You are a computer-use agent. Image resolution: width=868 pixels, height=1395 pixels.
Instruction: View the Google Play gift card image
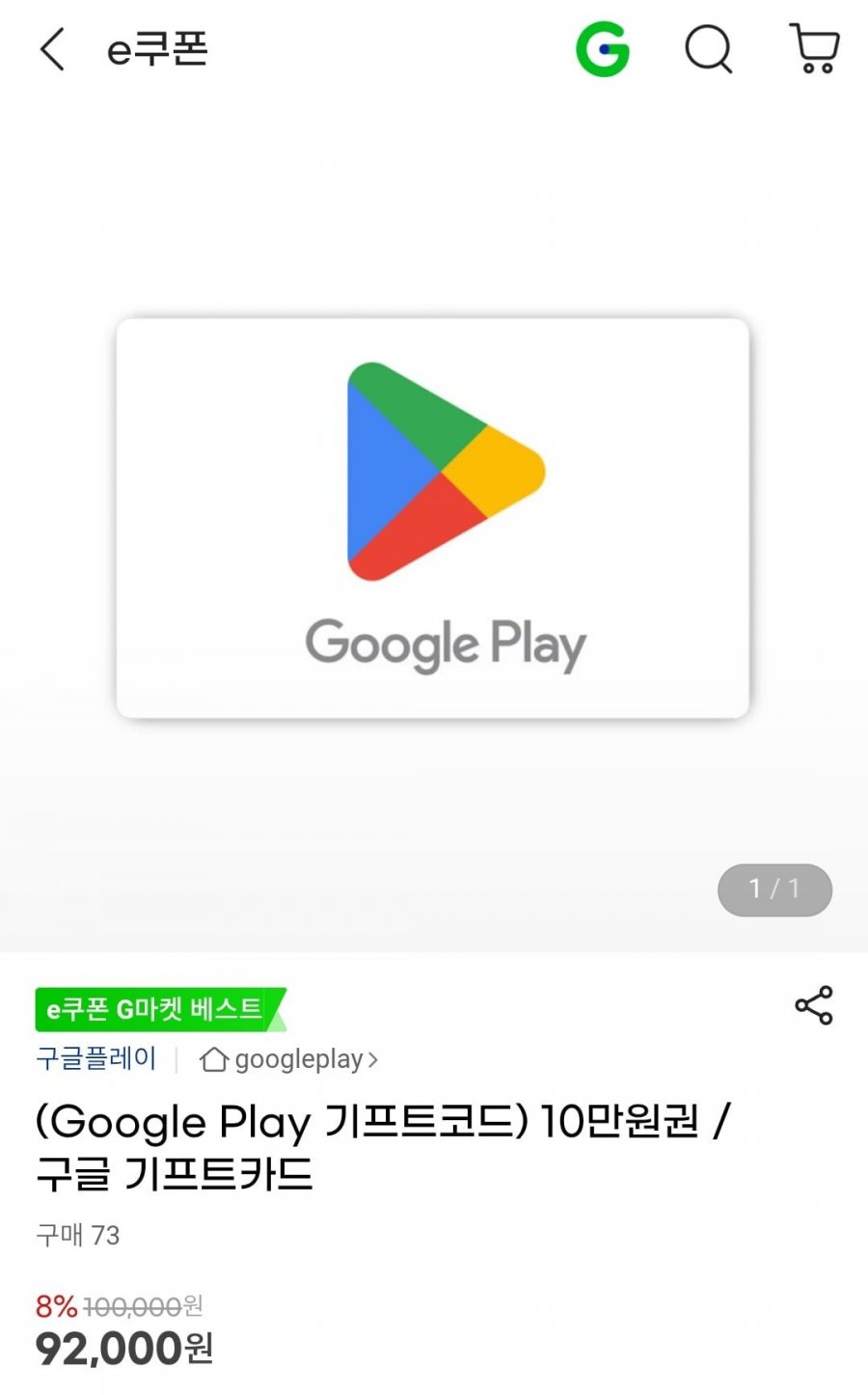(433, 518)
